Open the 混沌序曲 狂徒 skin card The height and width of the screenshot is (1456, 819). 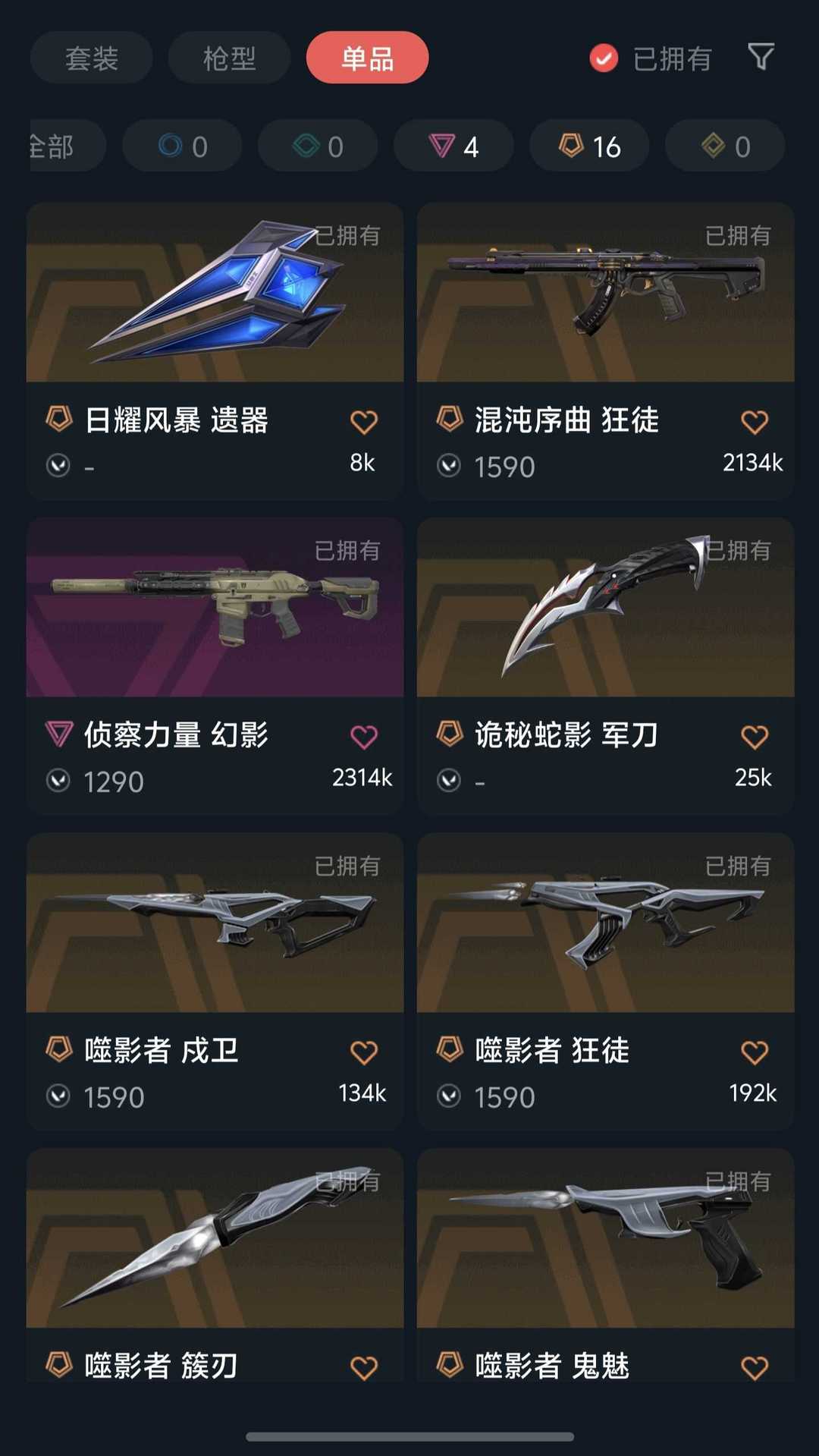click(x=605, y=293)
